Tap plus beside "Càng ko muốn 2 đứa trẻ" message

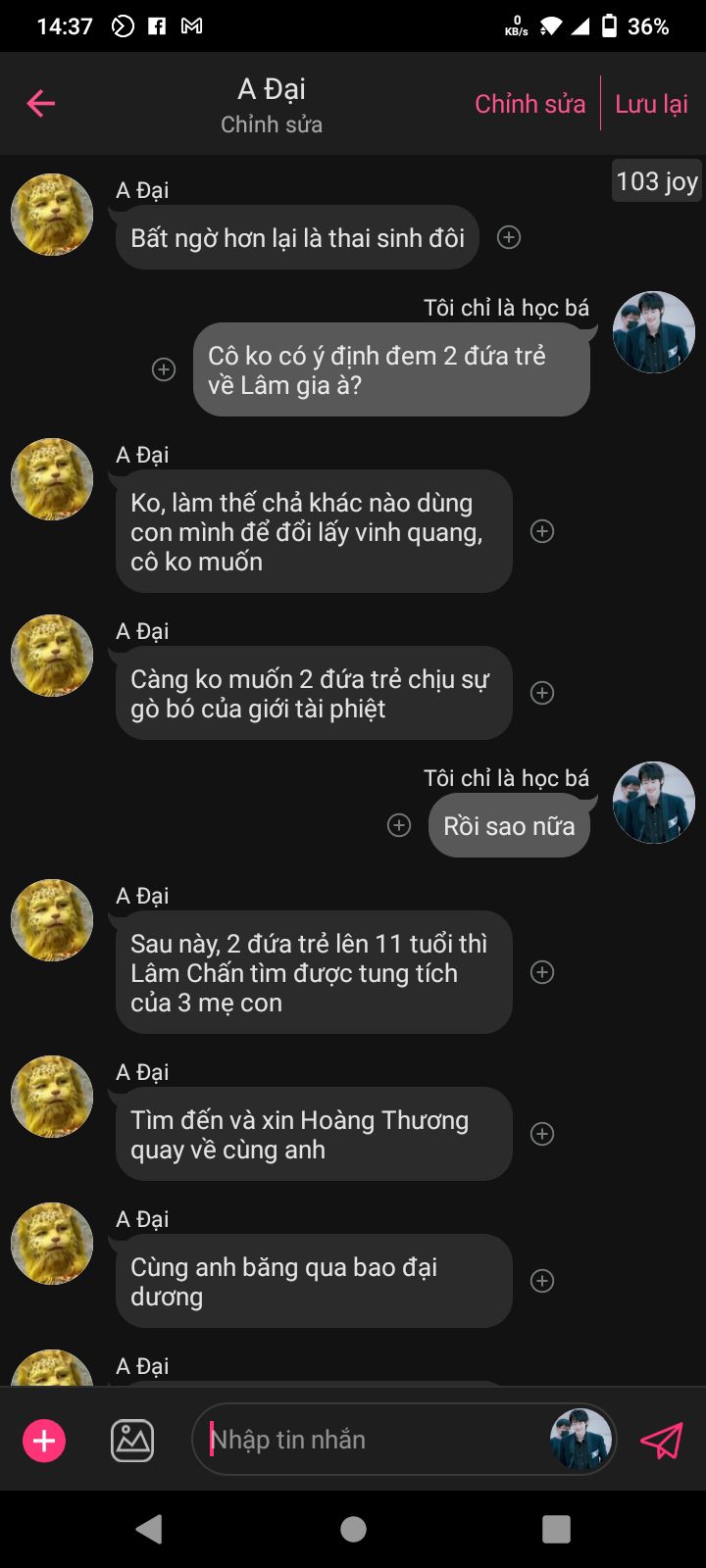click(x=542, y=693)
